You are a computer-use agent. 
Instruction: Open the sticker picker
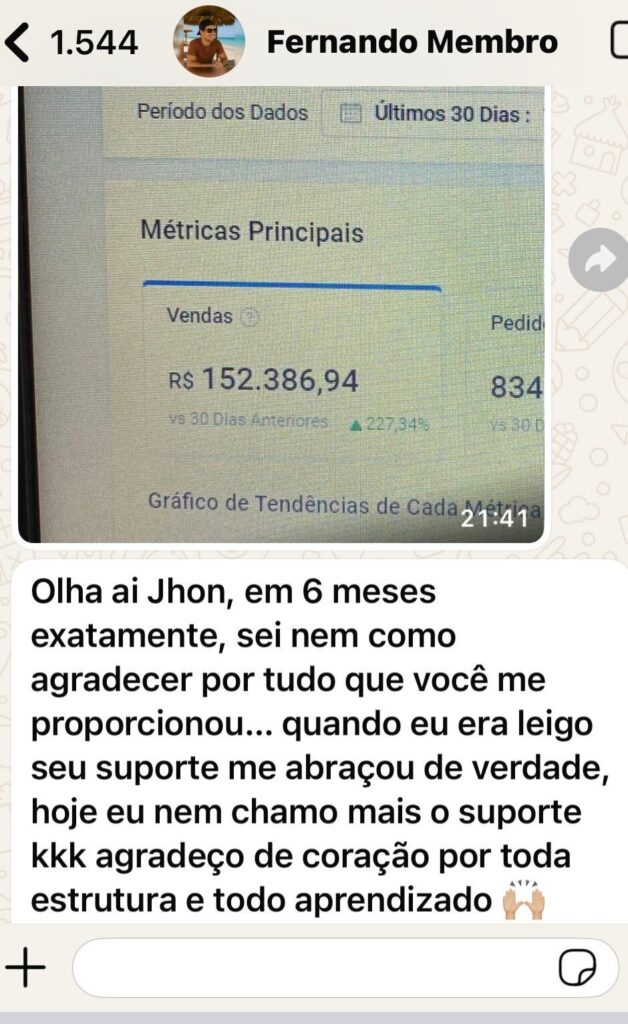point(577,967)
